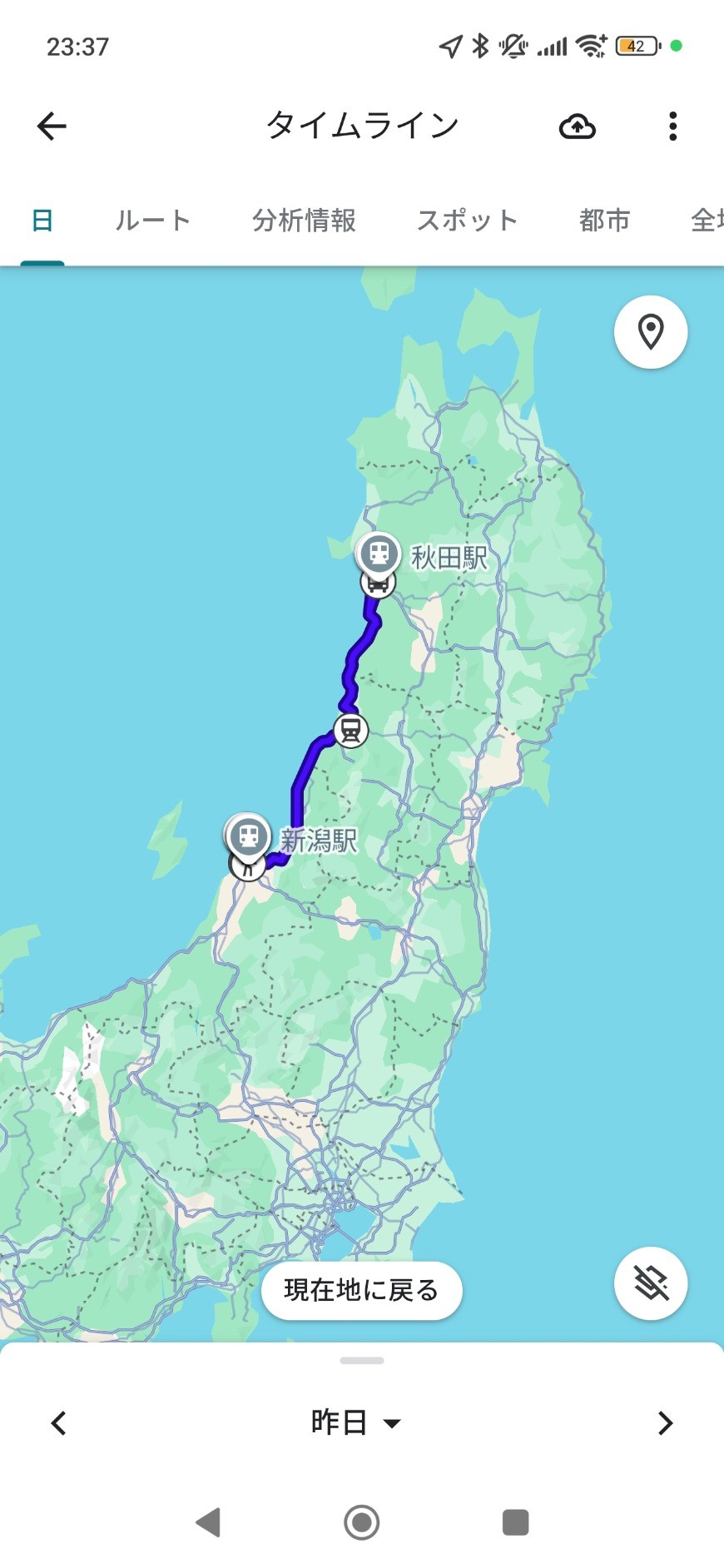This screenshot has width=724, height=1568.
Task: Select the 日 tab
Action: (42, 221)
